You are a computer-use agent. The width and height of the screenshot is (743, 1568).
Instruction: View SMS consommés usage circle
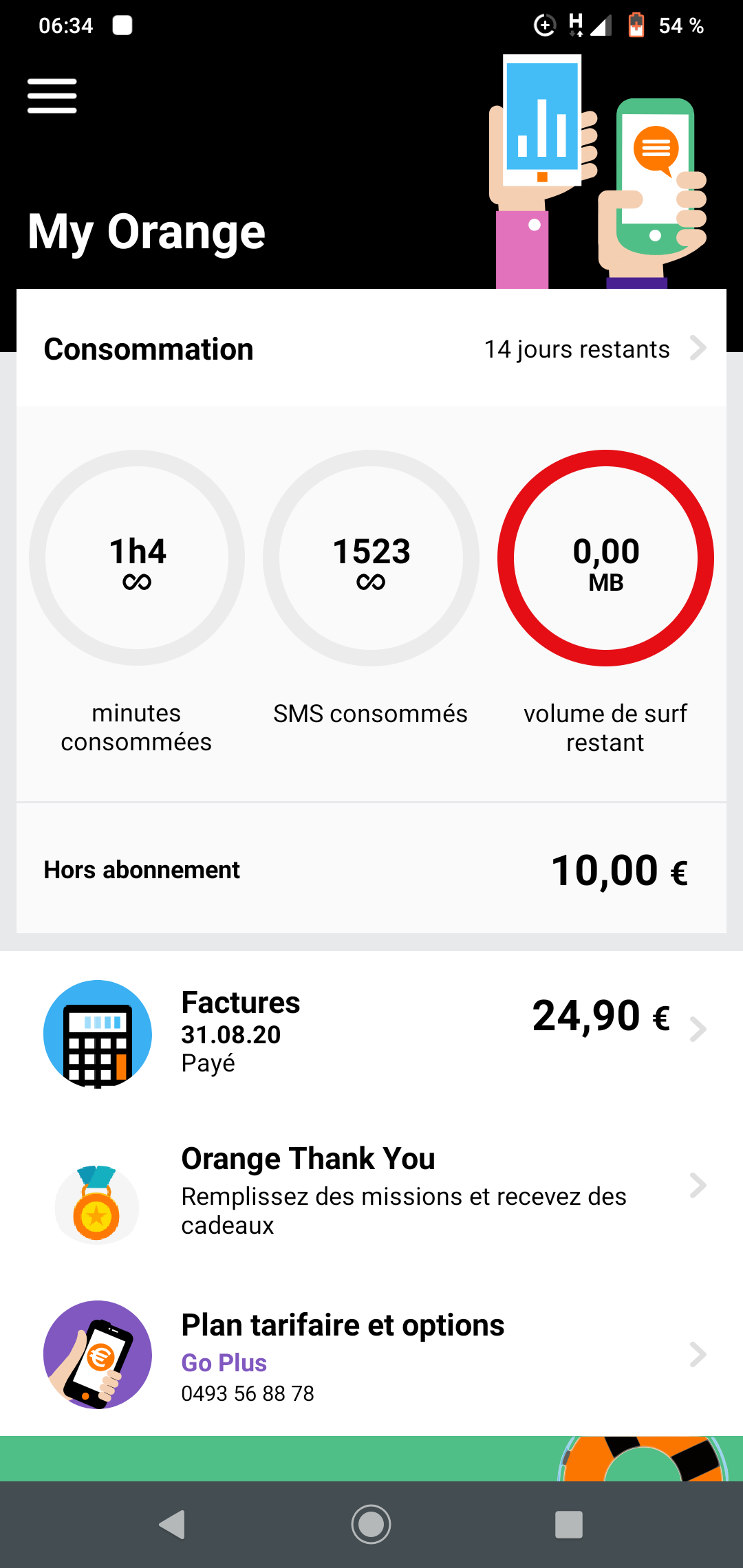click(x=371, y=558)
